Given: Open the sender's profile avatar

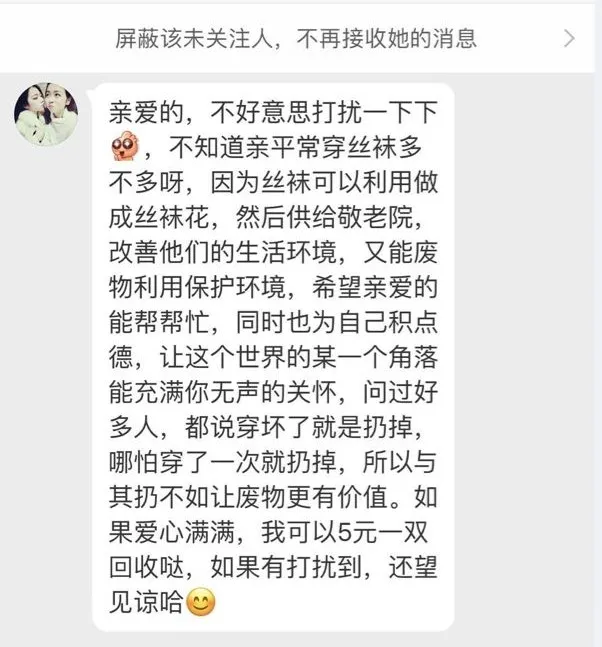Looking at the screenshot, I should coord(46,114).
